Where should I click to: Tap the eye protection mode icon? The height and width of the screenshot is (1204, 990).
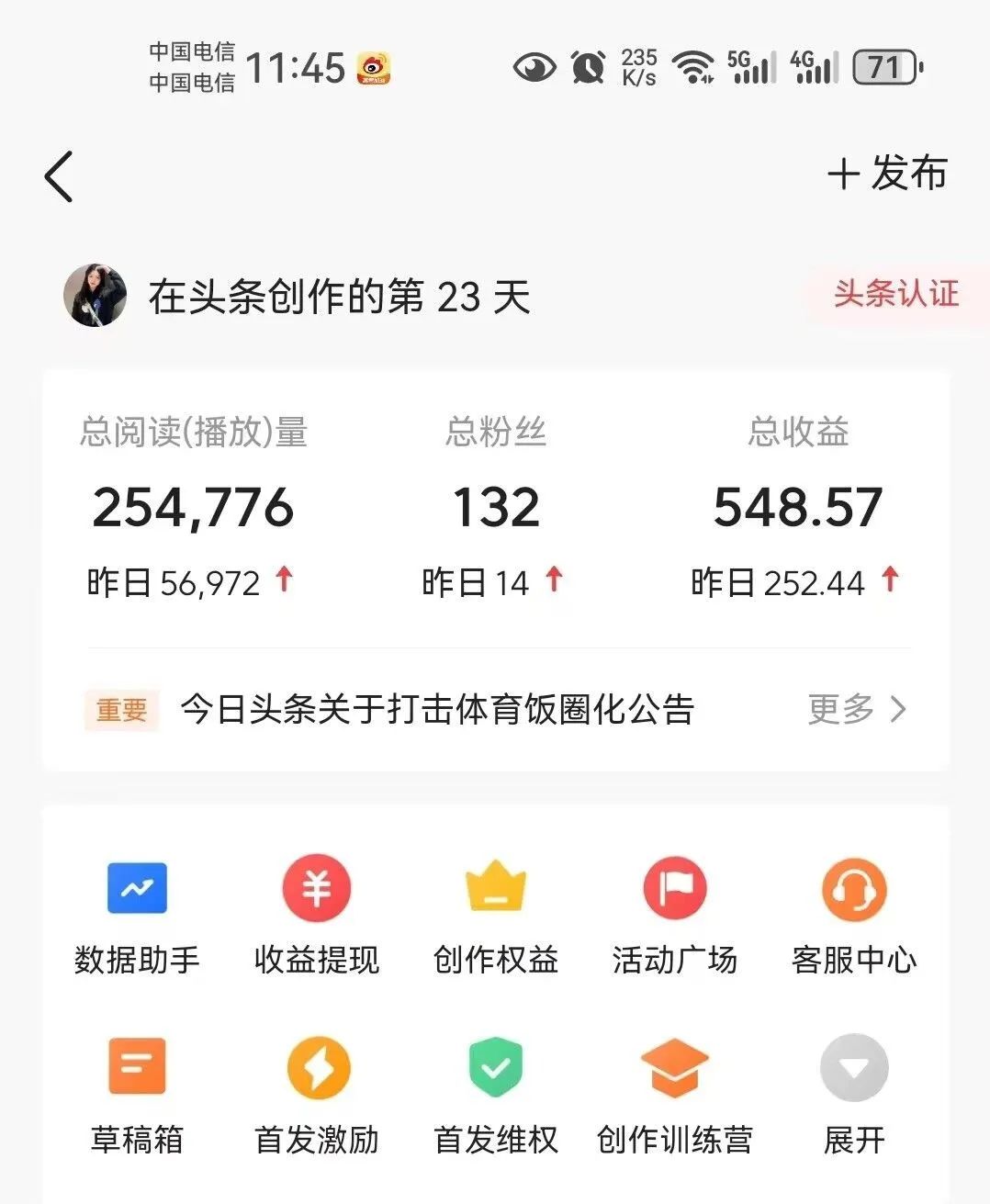534,67
